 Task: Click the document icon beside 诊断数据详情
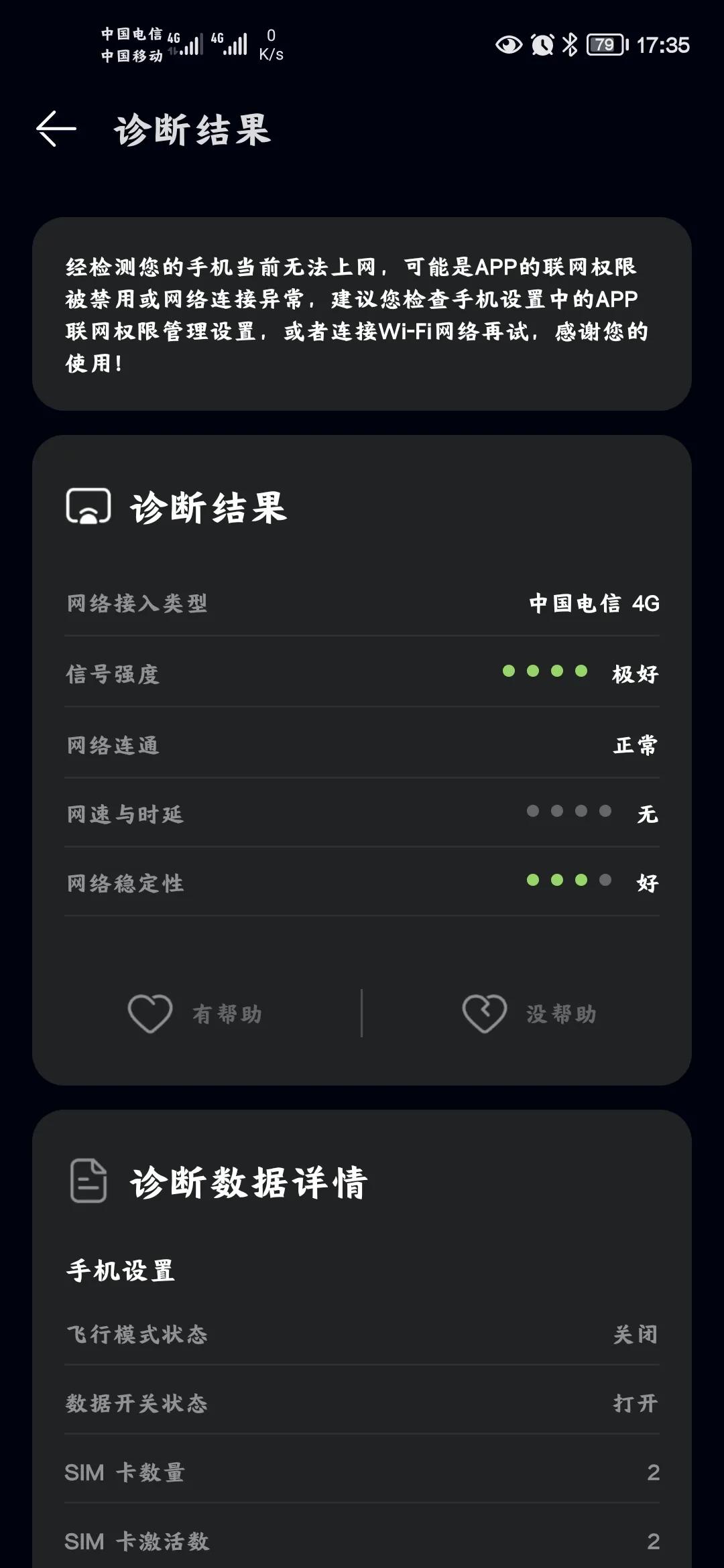89,1179
